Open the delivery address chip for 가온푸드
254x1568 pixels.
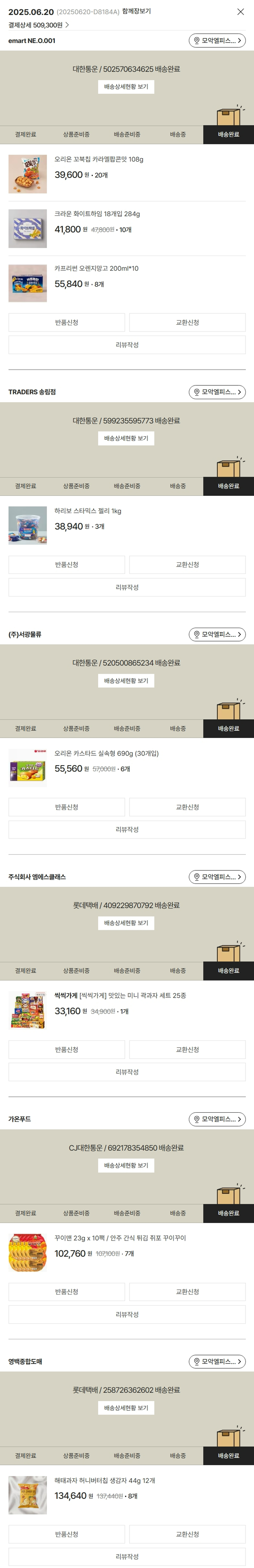point(217,1119)
